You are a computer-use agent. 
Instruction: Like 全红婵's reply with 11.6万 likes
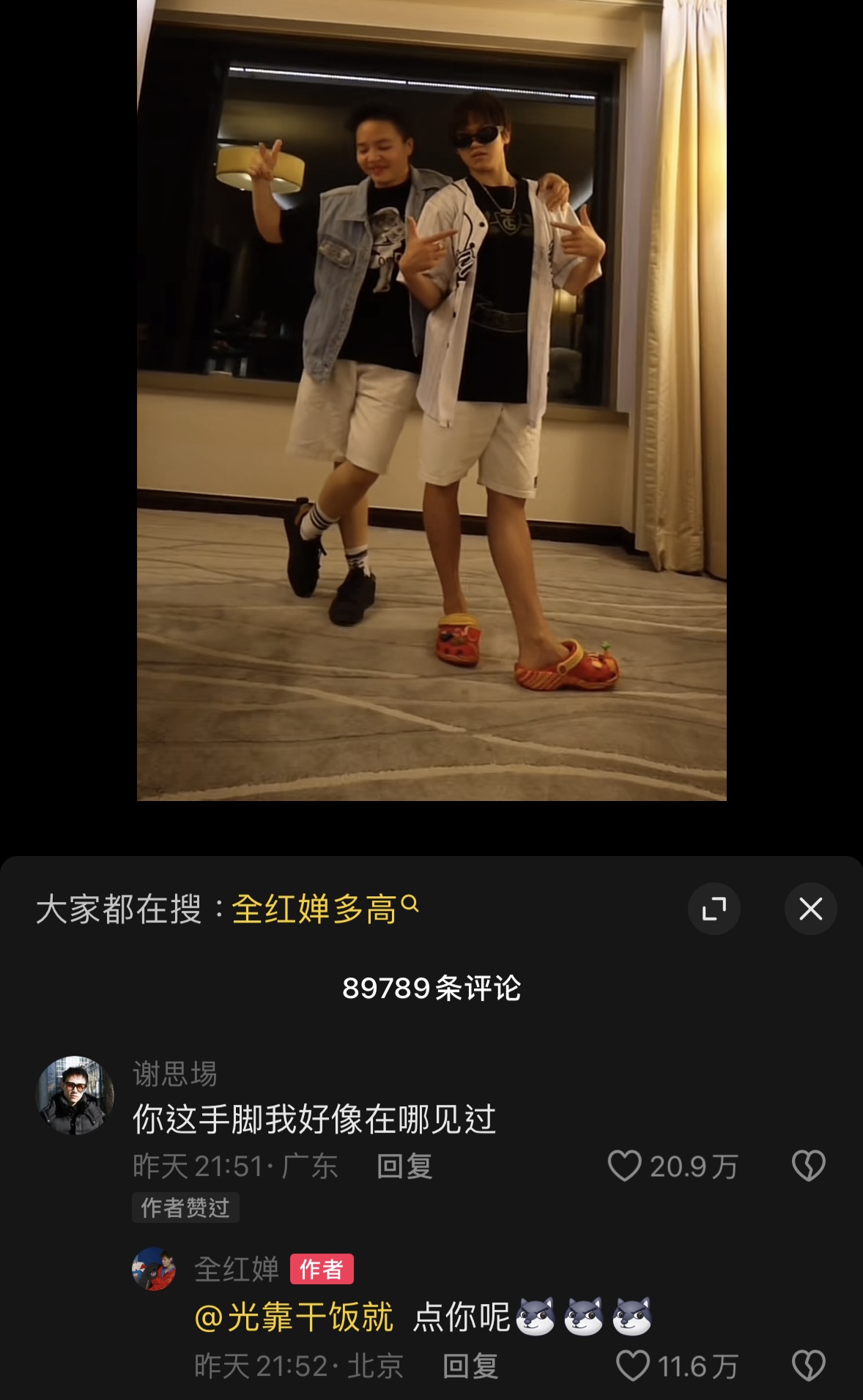click(633, 1366)
